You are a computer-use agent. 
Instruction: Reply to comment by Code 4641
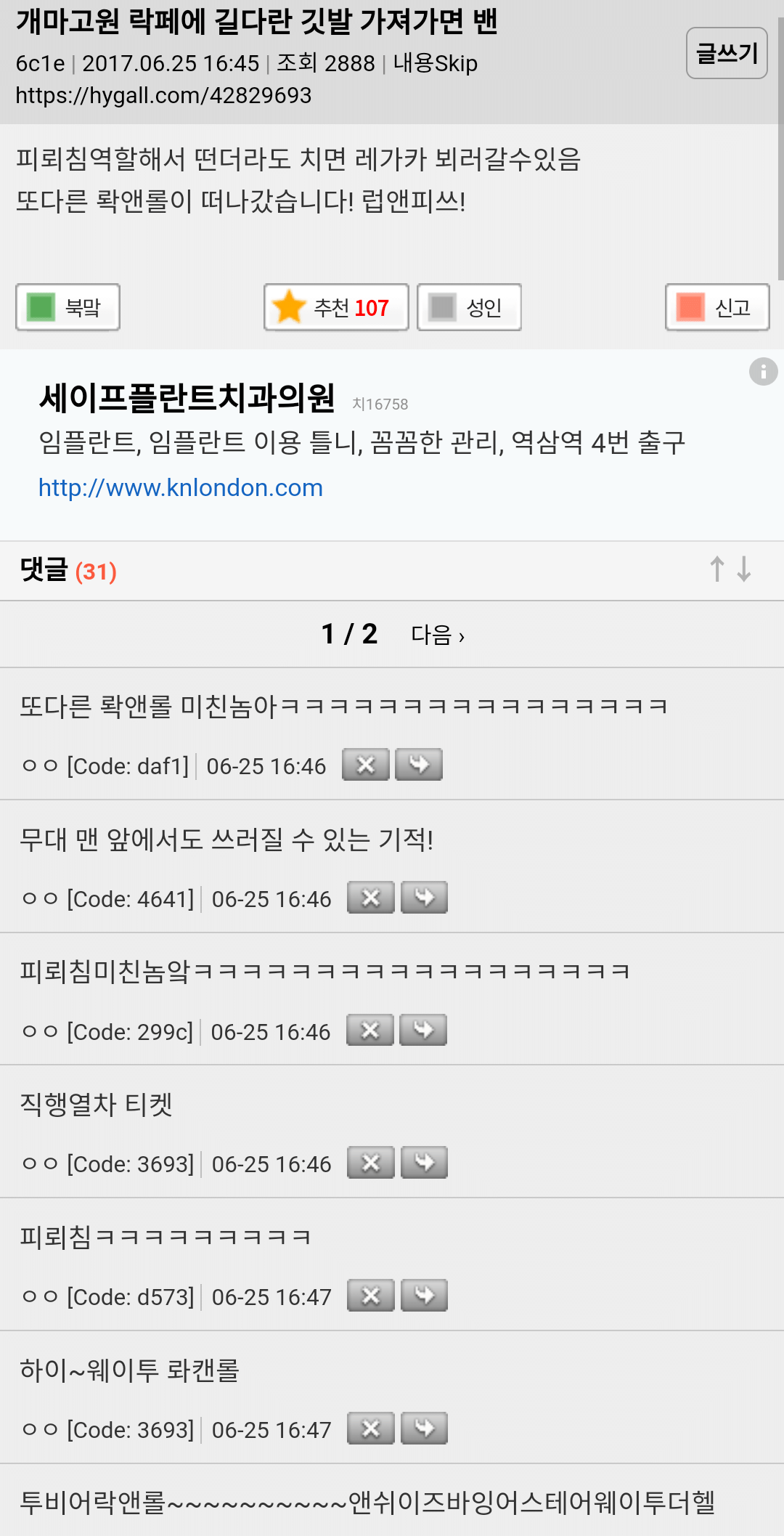424,898
